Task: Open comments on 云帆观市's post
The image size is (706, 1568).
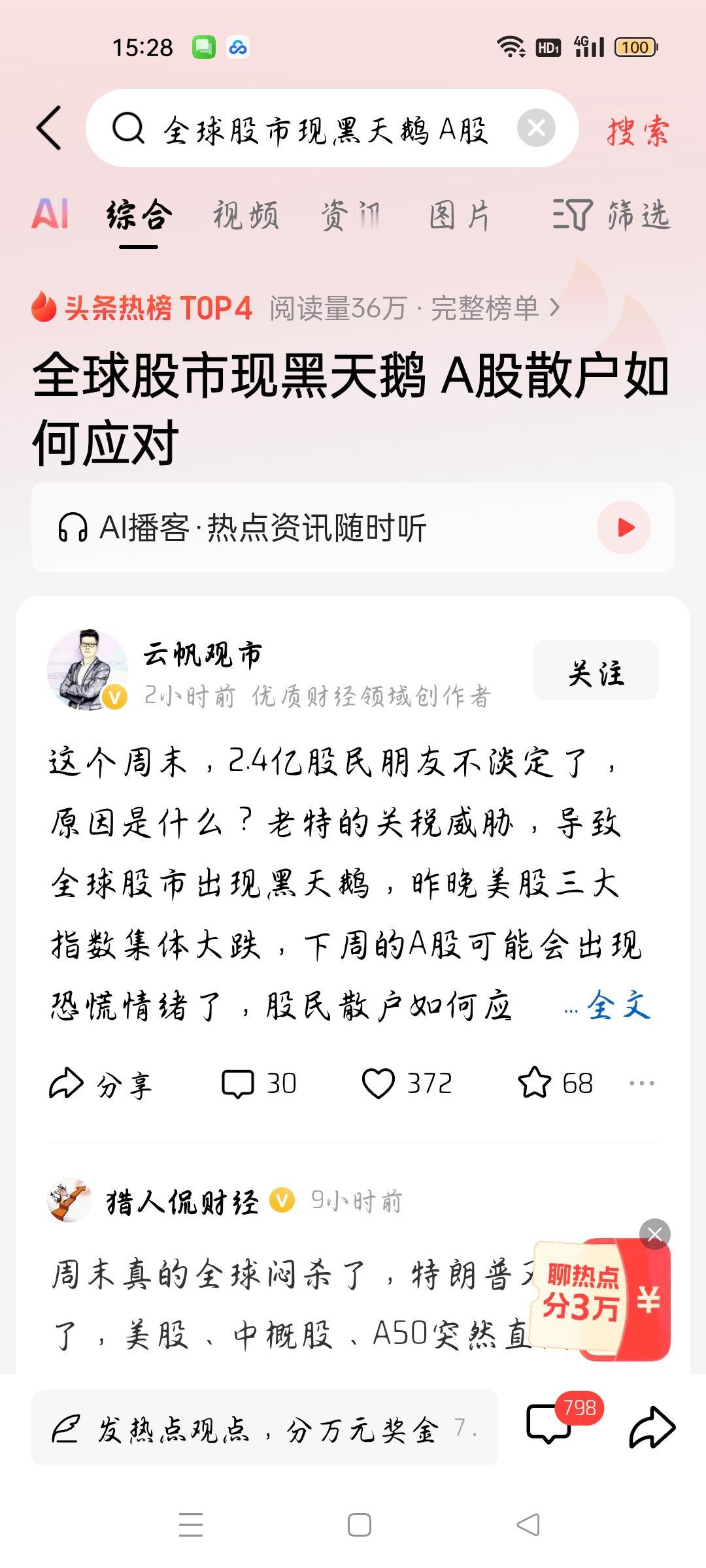Action: pyautogui.click(x=259, y=1084)
